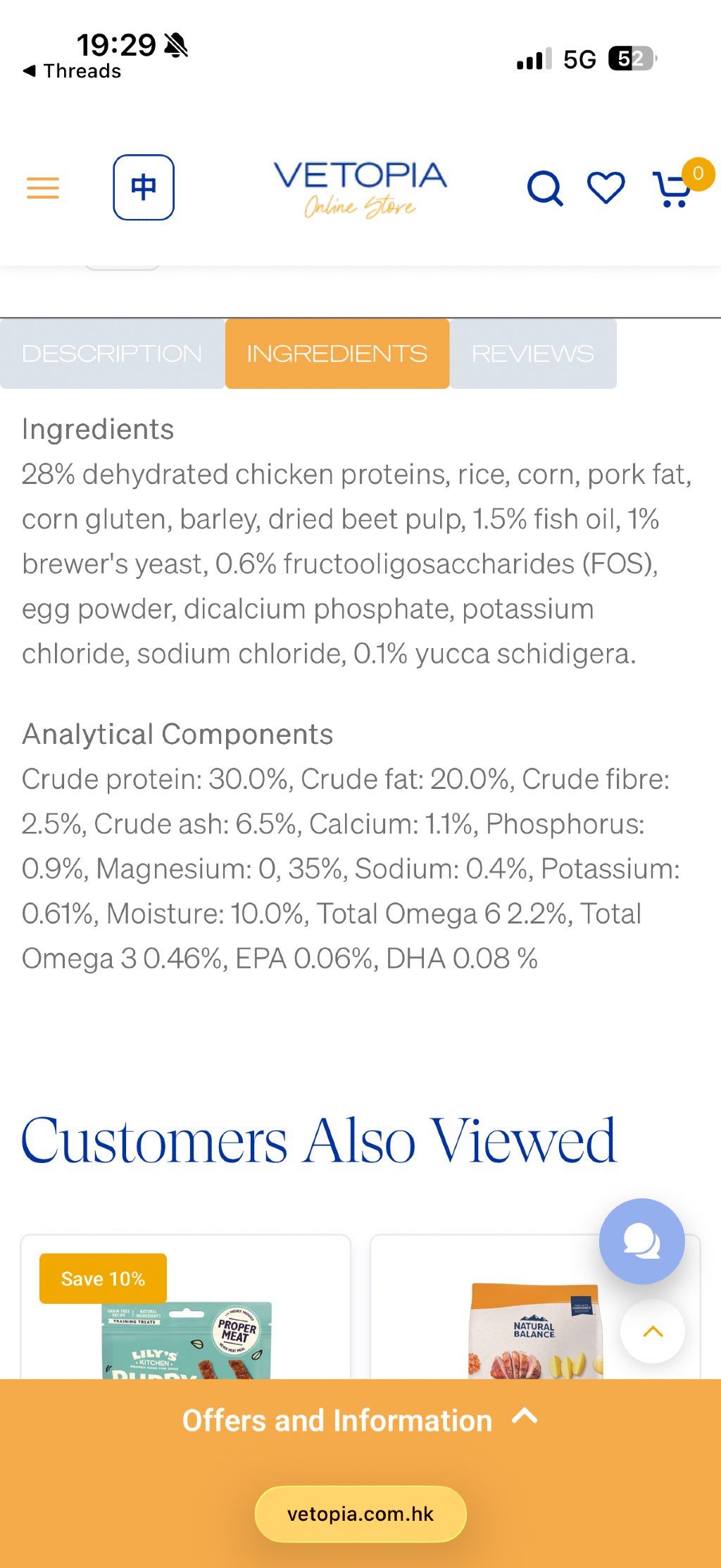
Task: Jump back to top of page
Action: tap(653, 1331)
